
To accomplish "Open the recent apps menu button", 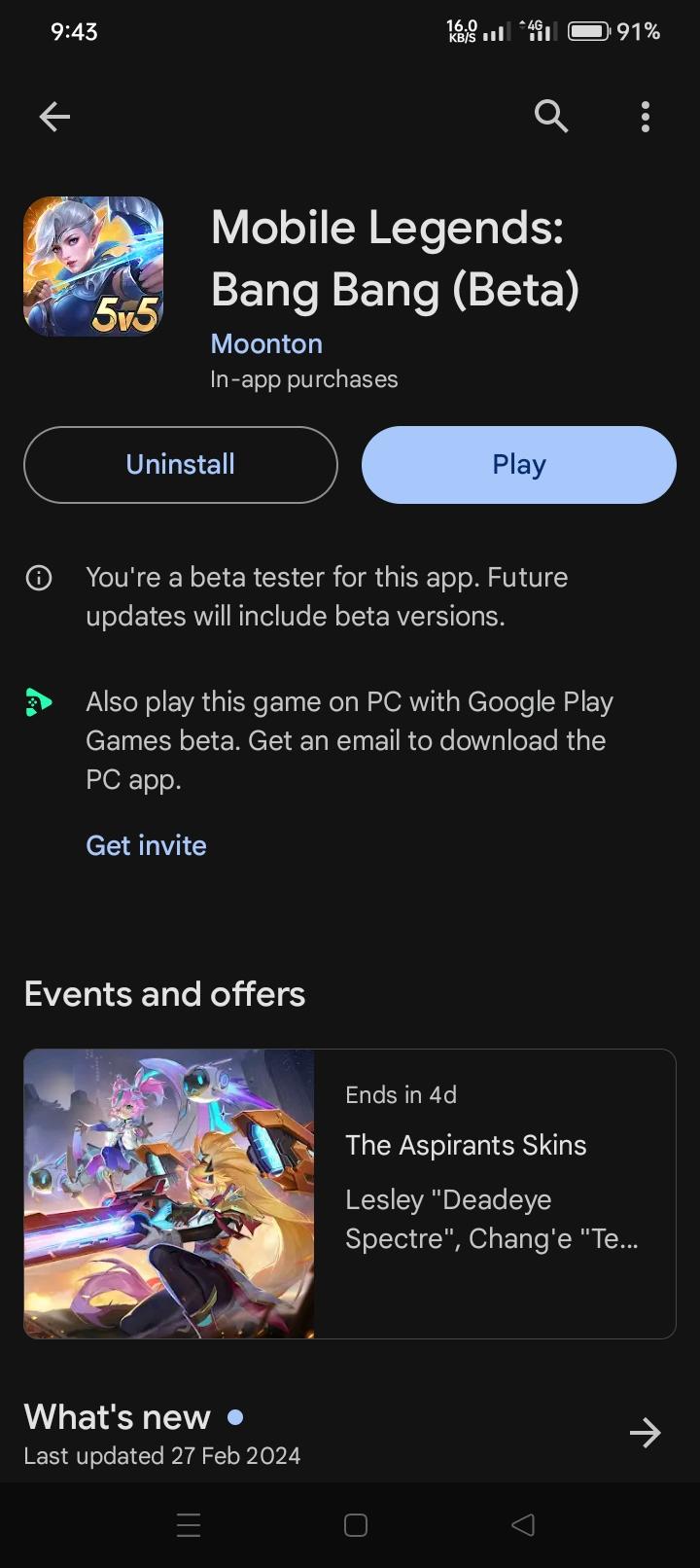I will (189, 1524).
